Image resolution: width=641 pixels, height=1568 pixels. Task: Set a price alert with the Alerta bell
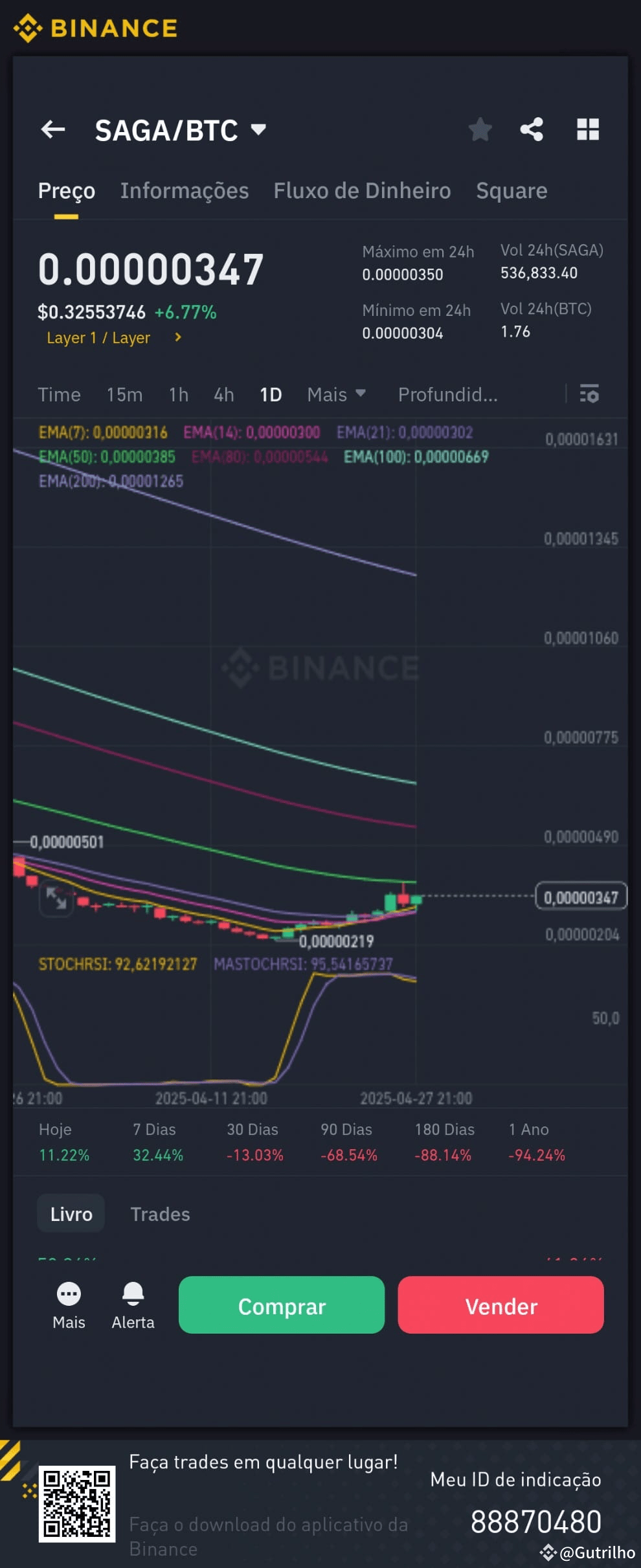[133, 1295]
